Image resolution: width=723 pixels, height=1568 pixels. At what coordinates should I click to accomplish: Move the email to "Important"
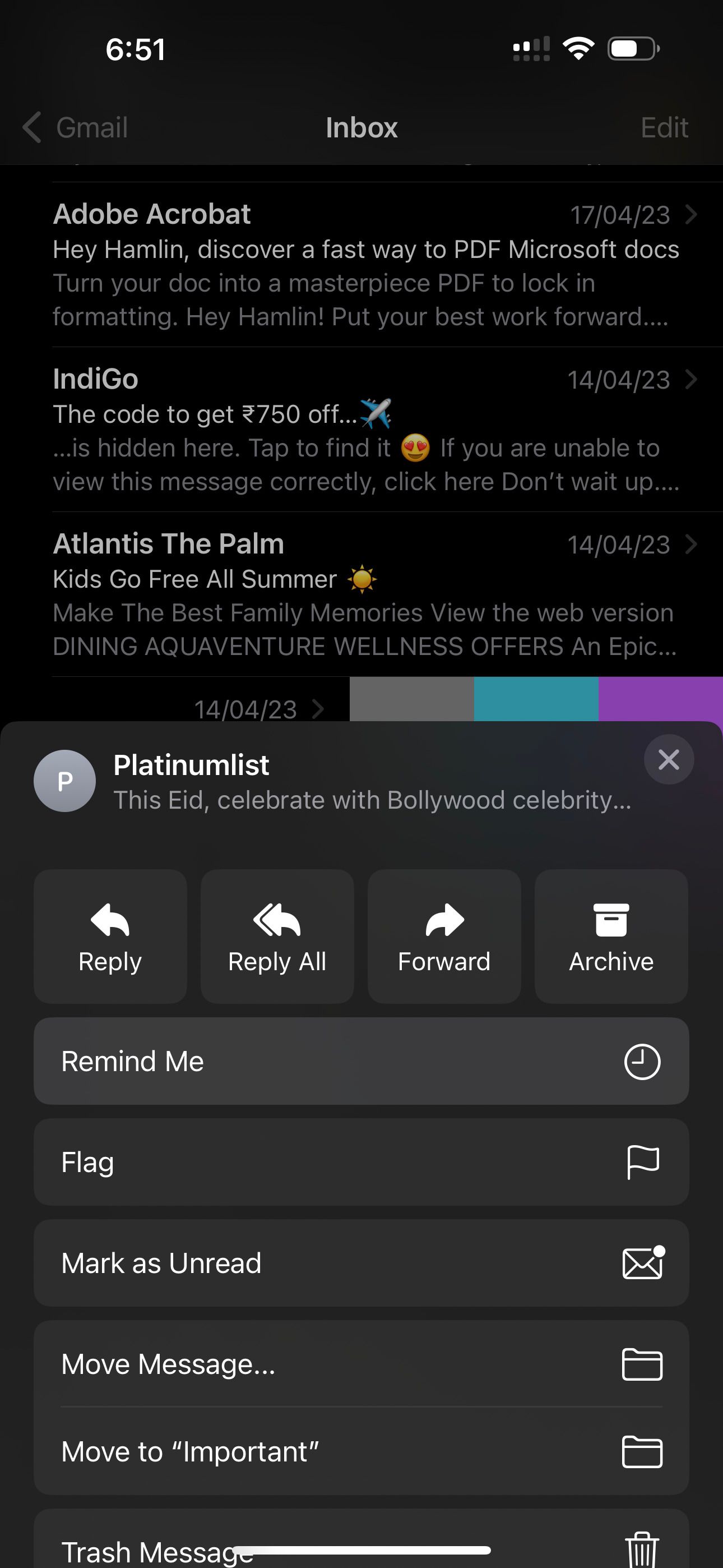click(361, 1452)
